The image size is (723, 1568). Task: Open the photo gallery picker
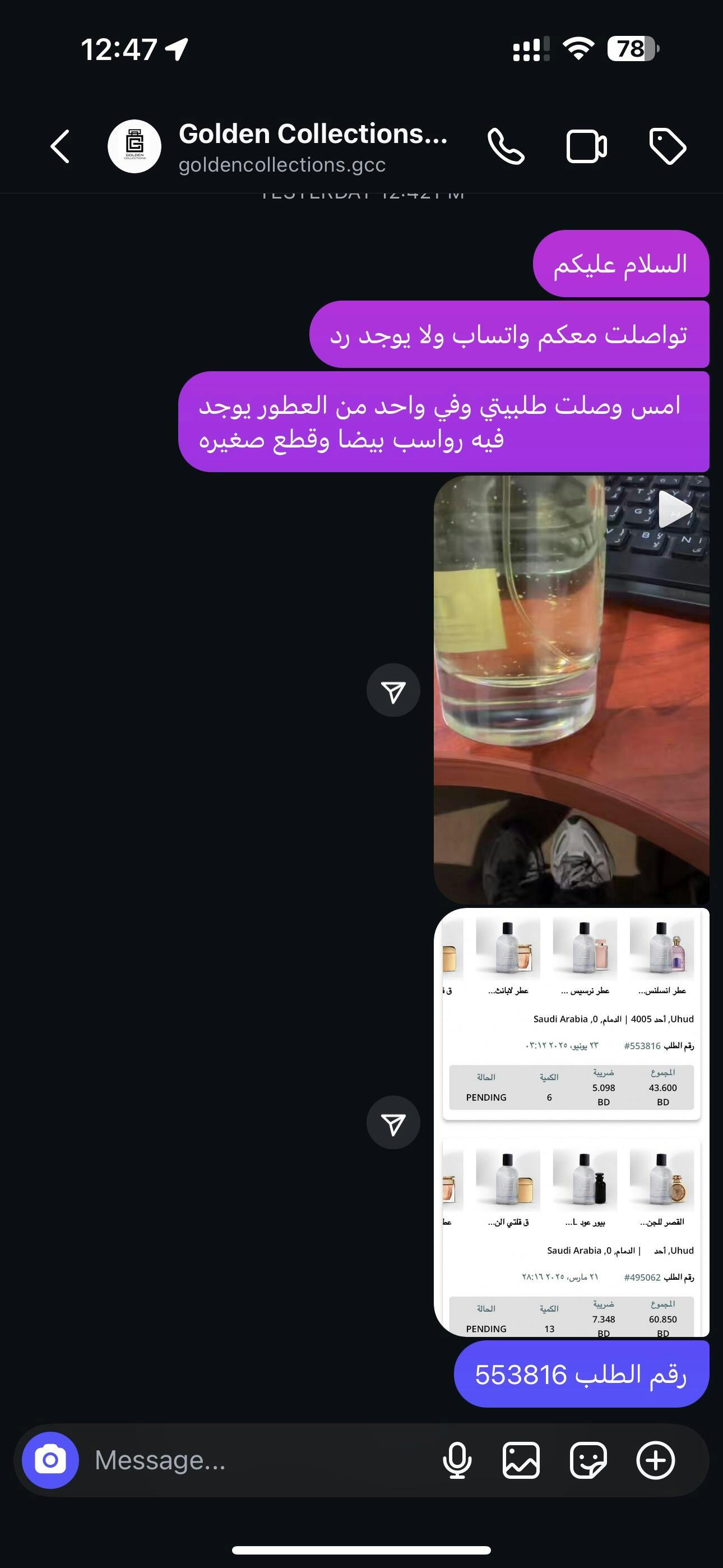[x=521, y=1460]
